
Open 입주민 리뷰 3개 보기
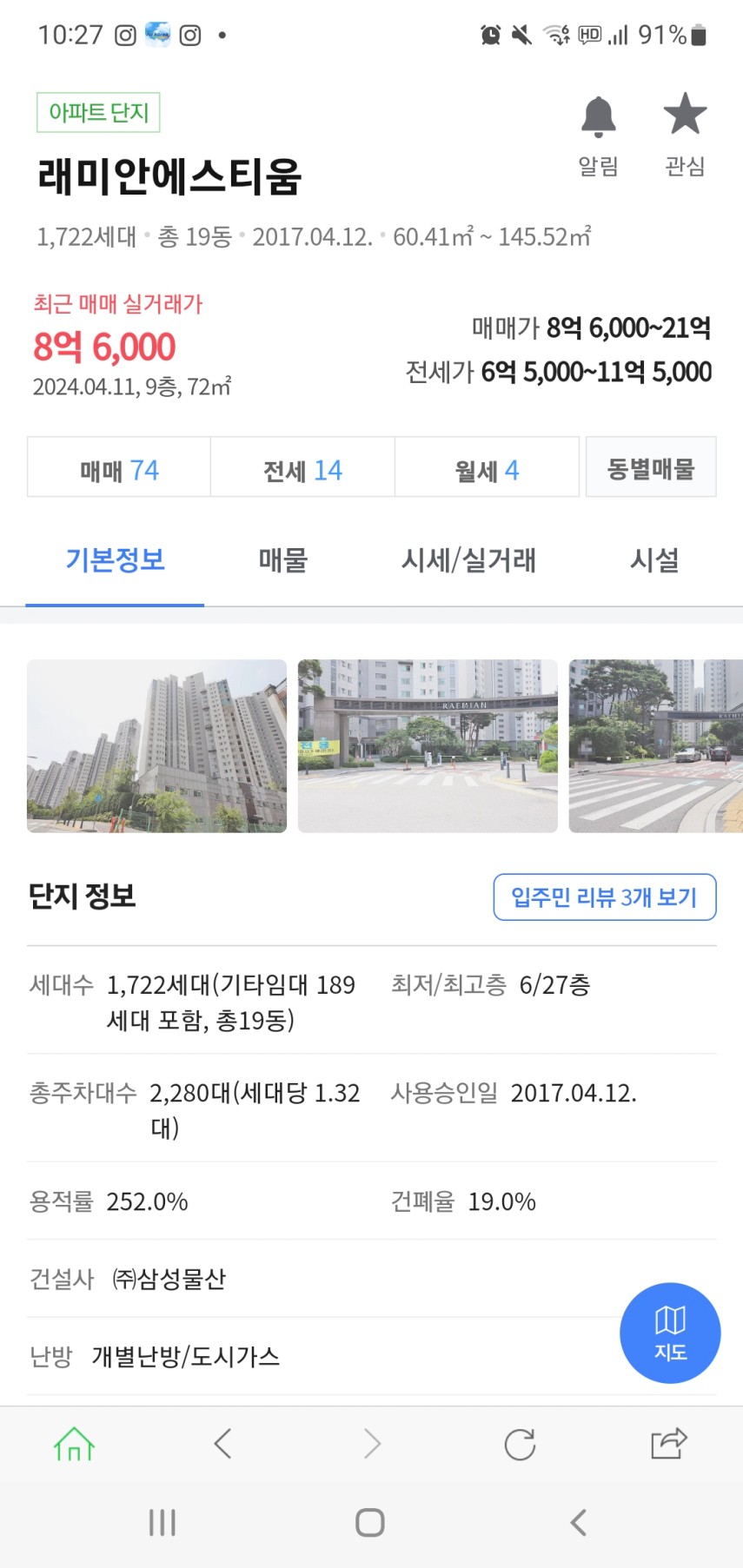pos(604,896)
